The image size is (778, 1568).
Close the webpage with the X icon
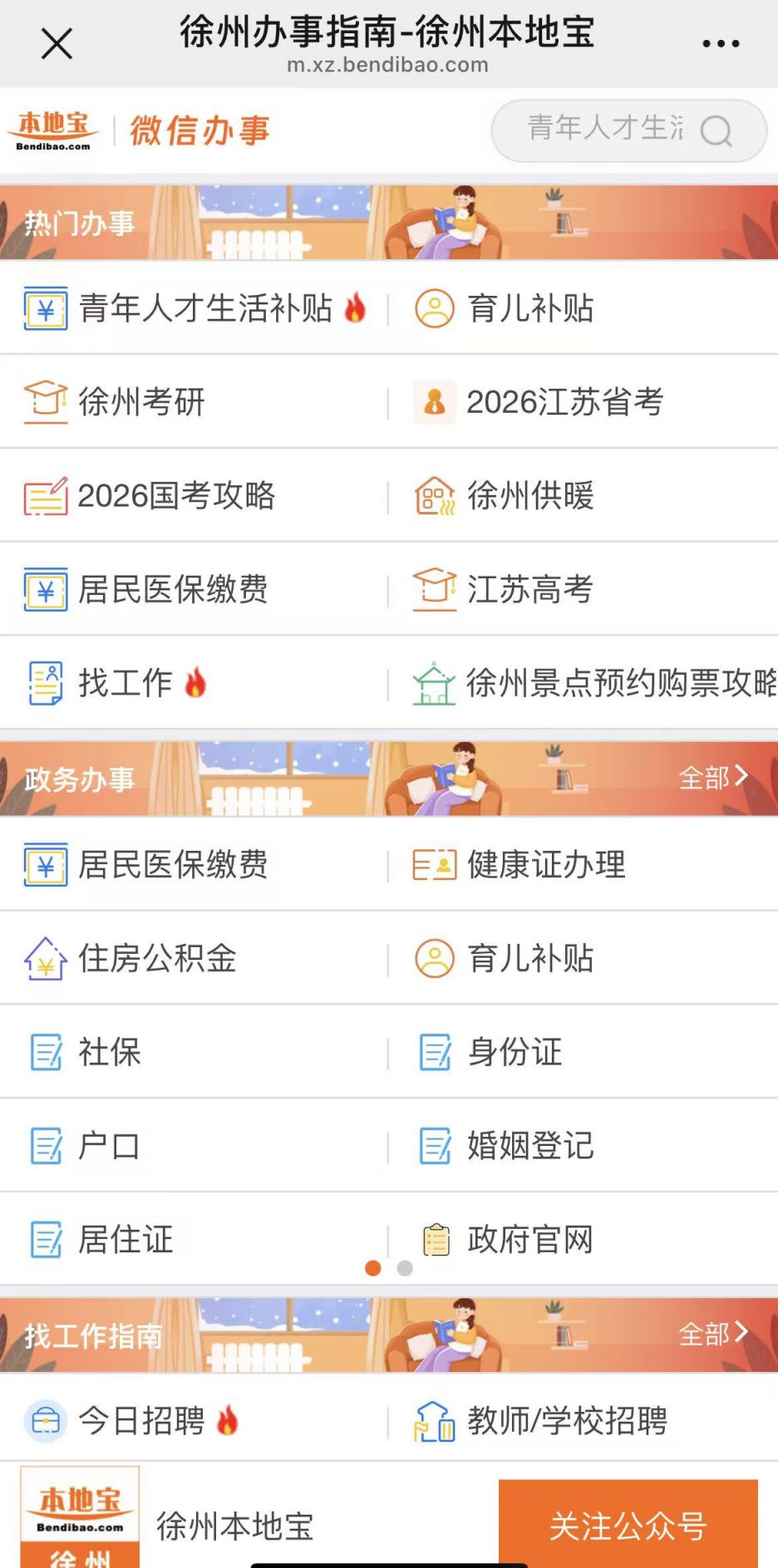click(57, 43)
